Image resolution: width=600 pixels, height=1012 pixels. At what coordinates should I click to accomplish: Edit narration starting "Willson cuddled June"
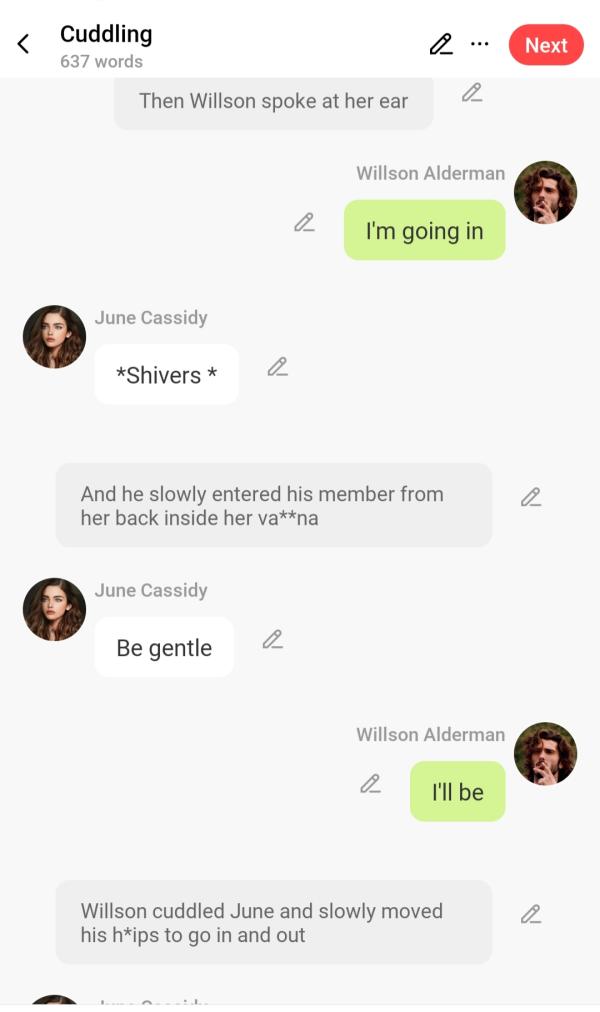pyautogui.click(x=530, y=914)
